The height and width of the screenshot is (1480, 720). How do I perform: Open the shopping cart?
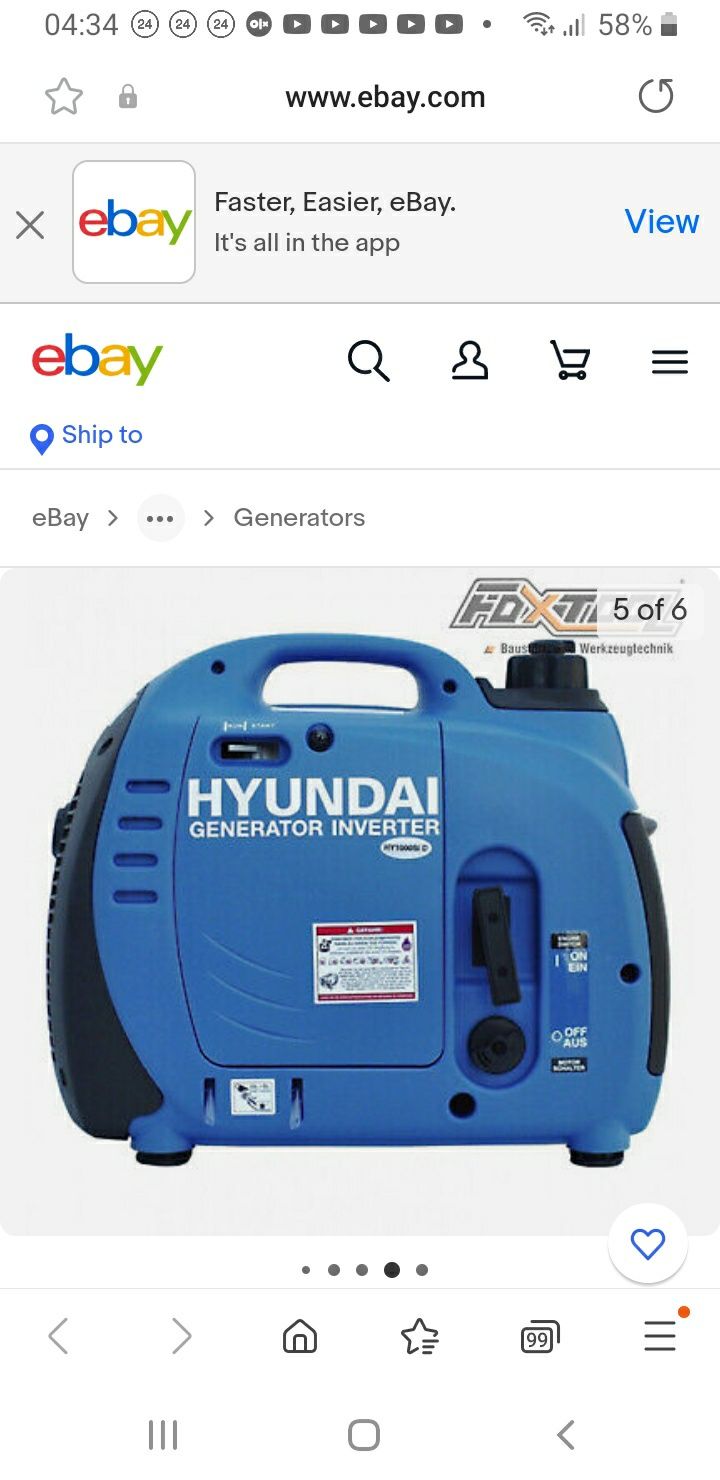[570, 360]
